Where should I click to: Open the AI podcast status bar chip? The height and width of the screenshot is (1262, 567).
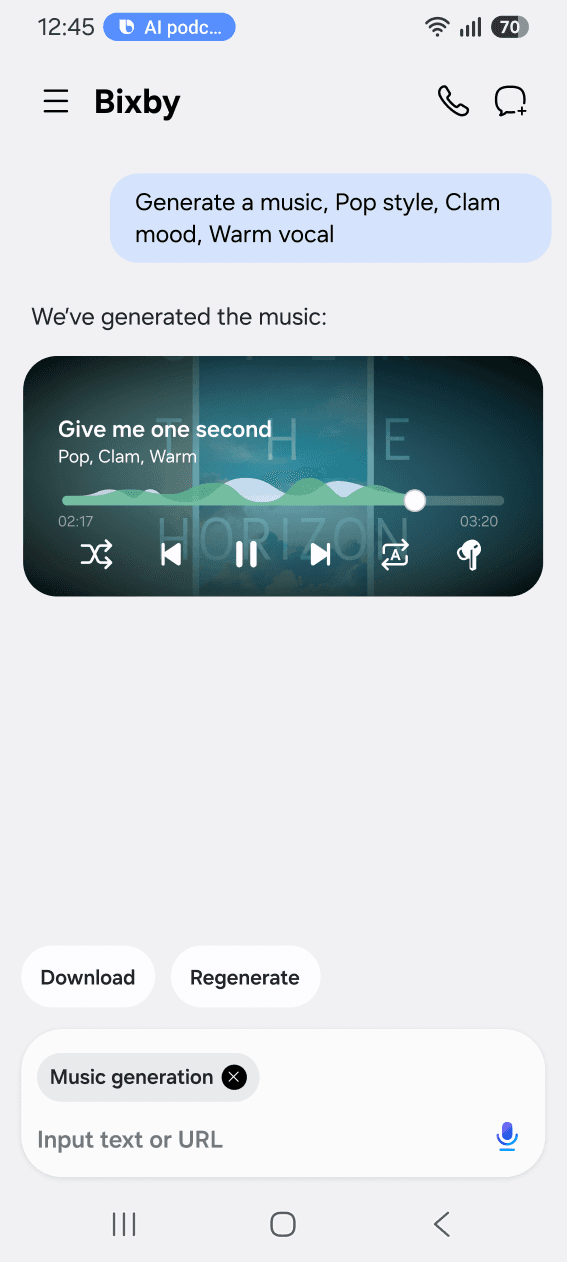pyautogui.click(x=169, y=27)
